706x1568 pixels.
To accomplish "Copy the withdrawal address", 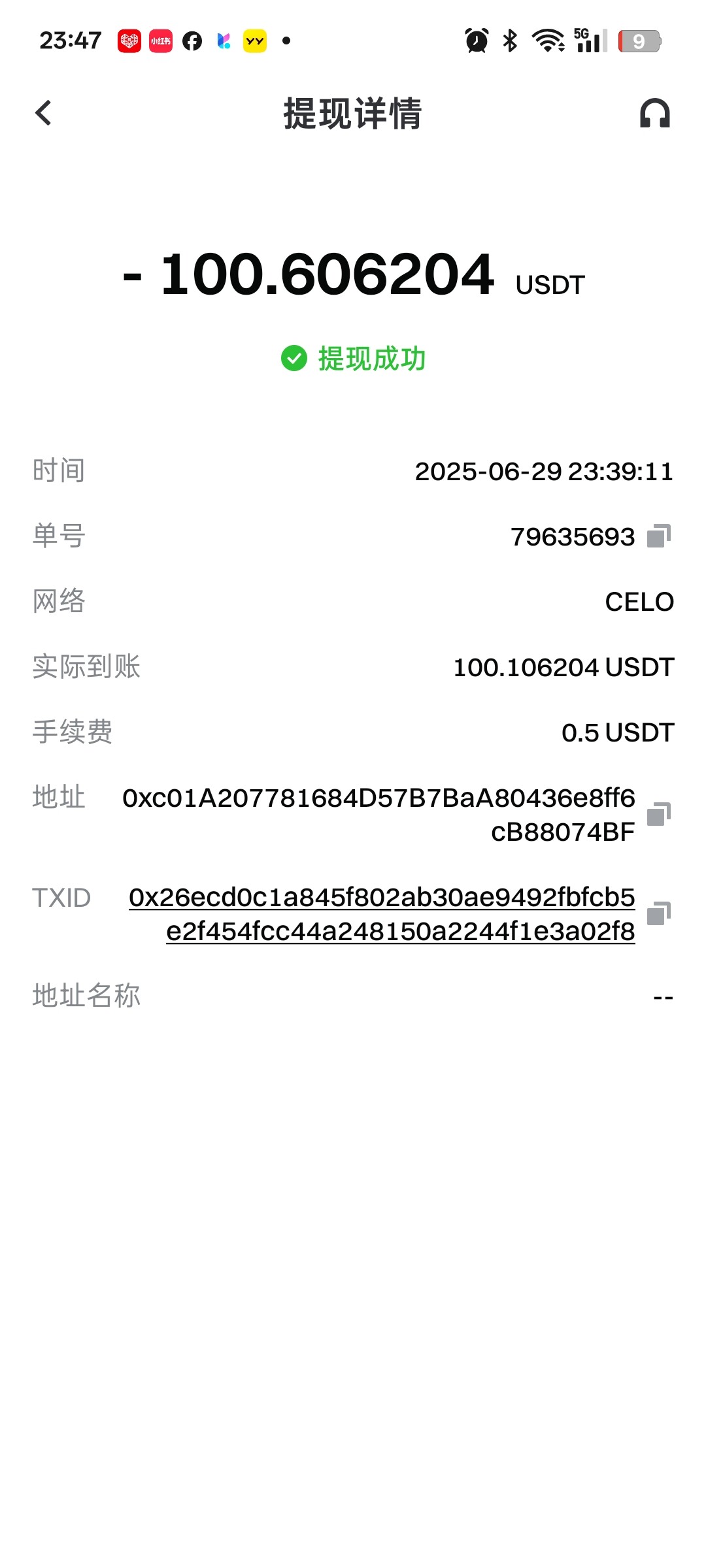I will pyautogui.click(x=659, y=814).
